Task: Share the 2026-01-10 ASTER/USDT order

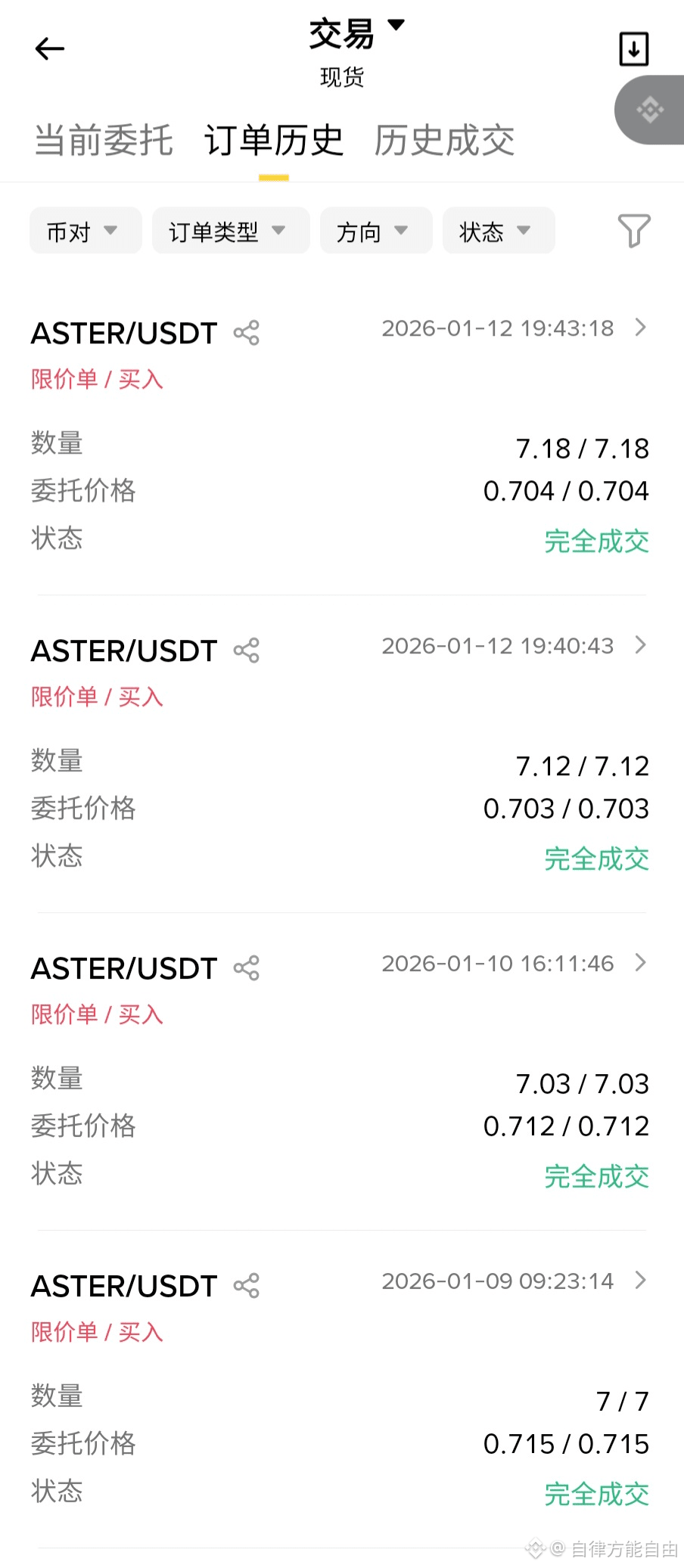Action: point(246,968)
